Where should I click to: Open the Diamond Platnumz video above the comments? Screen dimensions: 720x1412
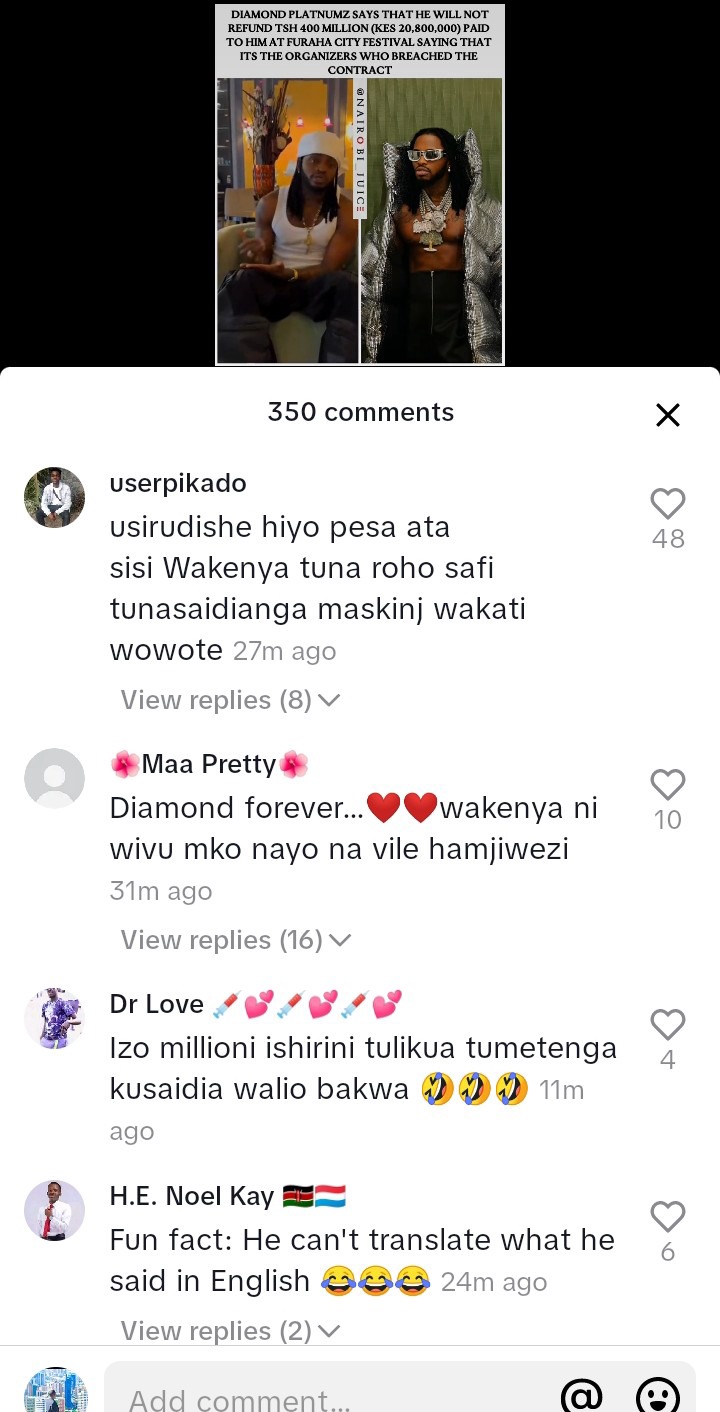tap(360, 185)
